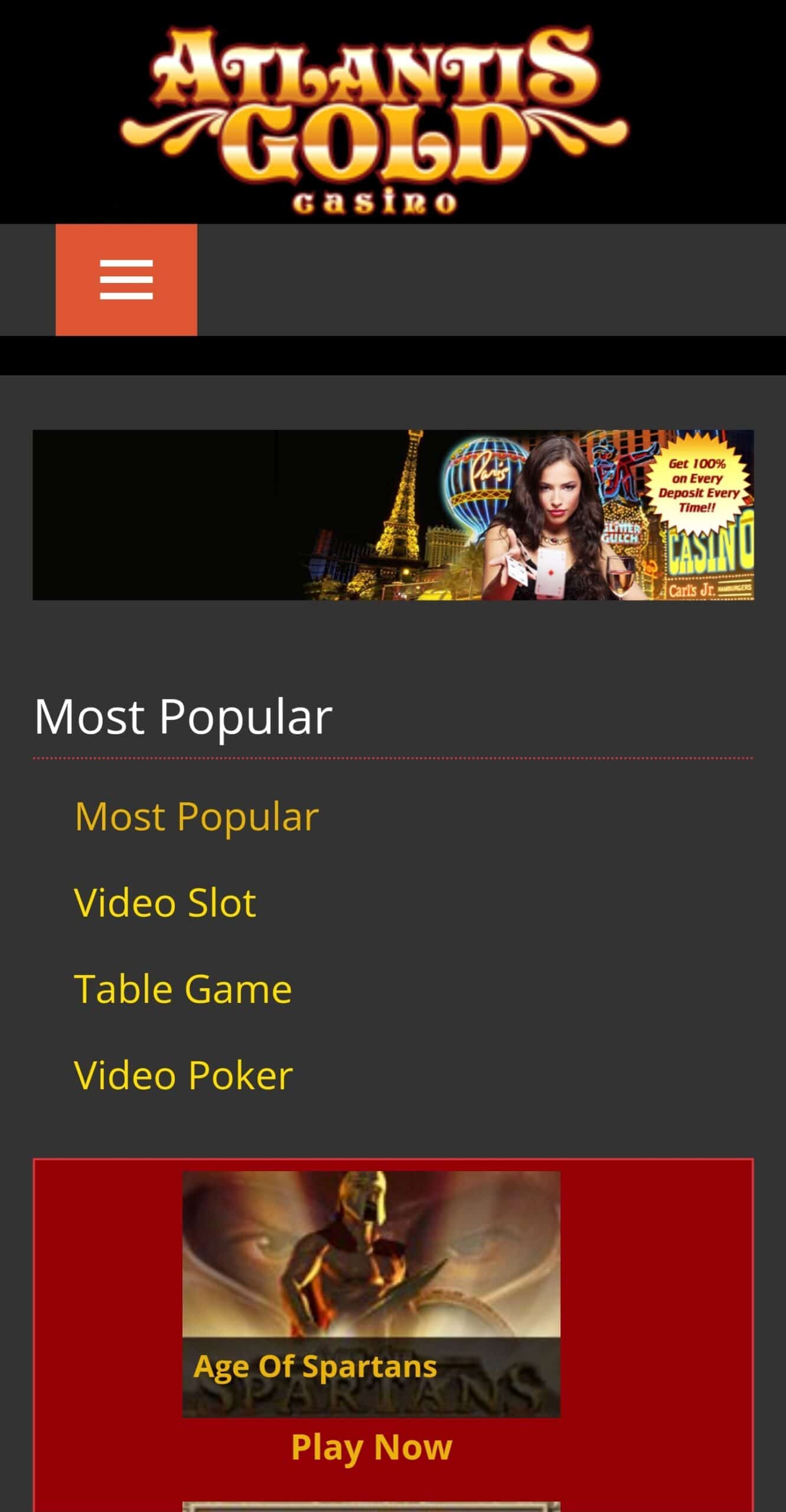Open the hamburger menu button
The width and height of the screenshot is (786, 1512).
126,279
